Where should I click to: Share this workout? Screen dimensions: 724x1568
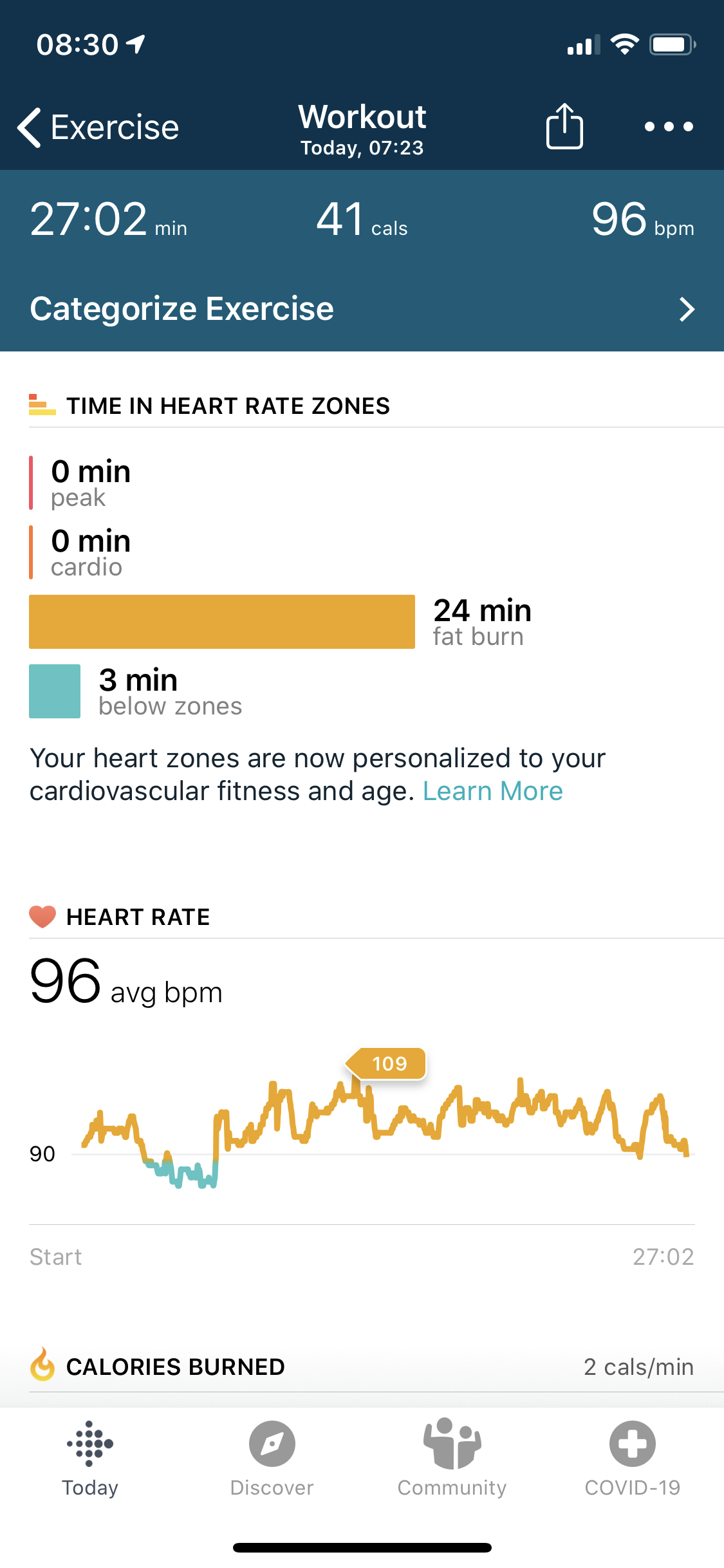[x=564, y=126]
